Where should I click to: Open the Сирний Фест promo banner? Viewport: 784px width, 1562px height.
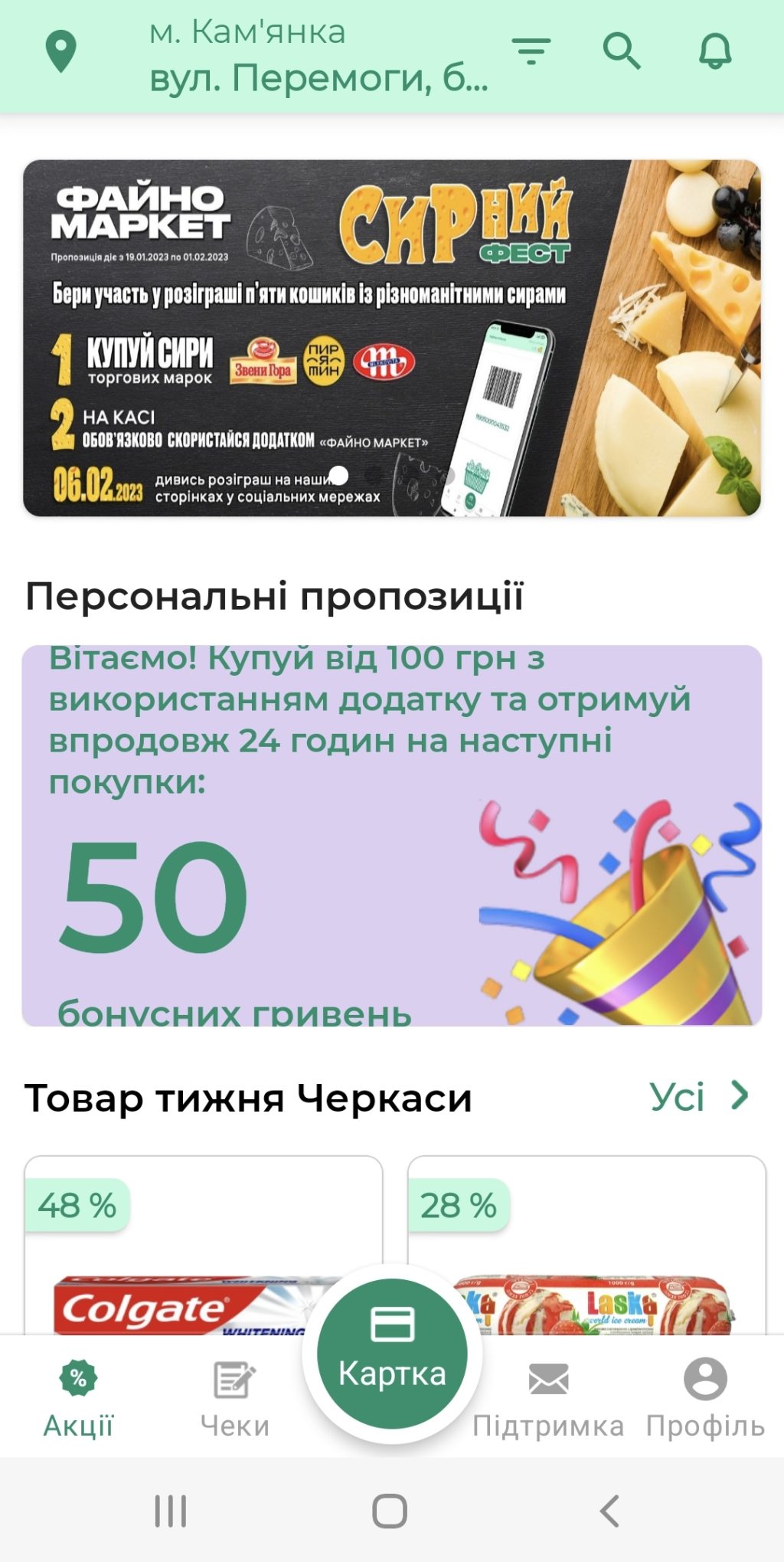tap(392, 337)
